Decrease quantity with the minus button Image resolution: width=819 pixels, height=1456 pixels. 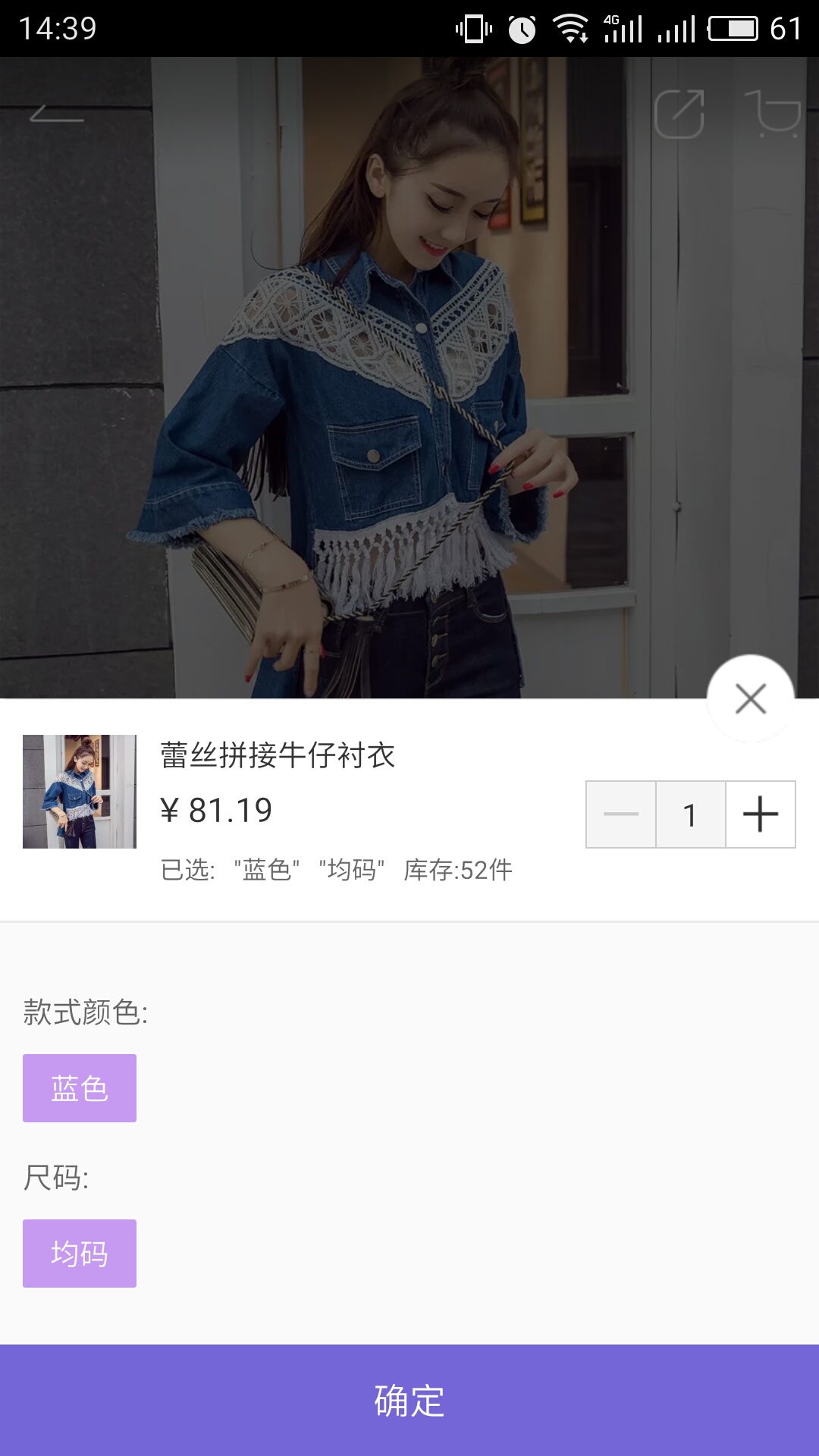(x=621, y=814)
